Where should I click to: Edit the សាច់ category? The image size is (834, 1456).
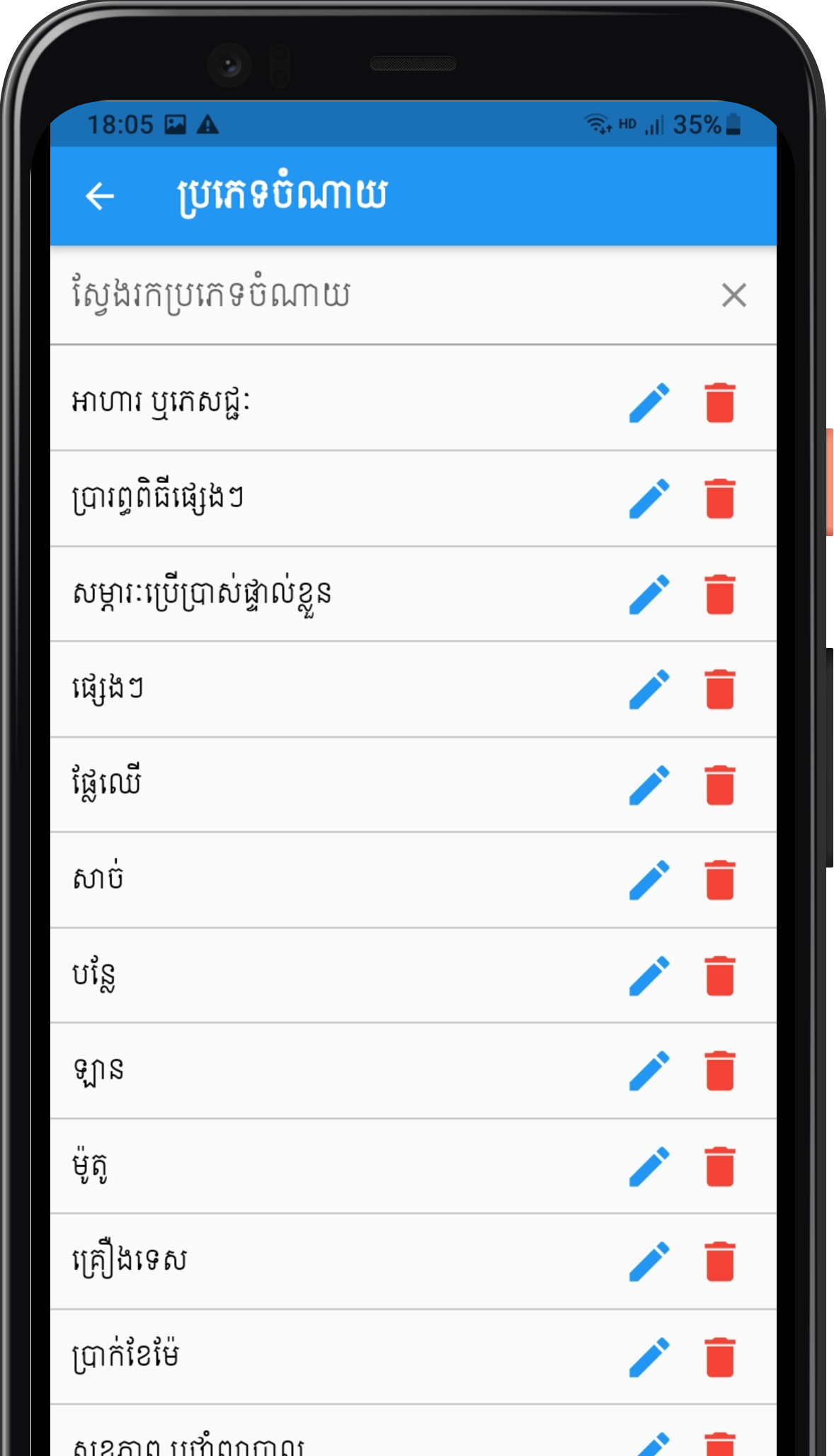pos(649,880)
